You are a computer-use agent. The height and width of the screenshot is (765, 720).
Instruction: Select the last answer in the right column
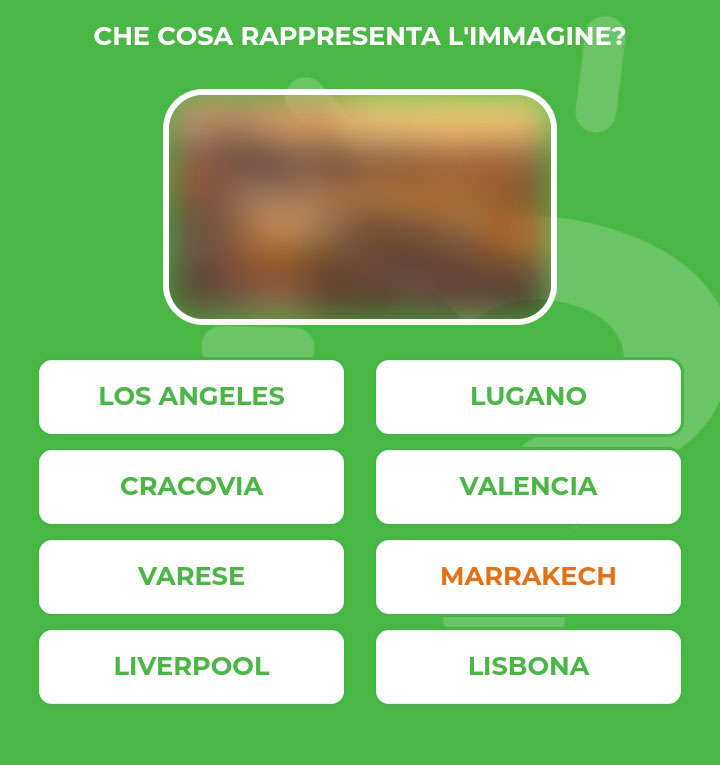[528, 666]
